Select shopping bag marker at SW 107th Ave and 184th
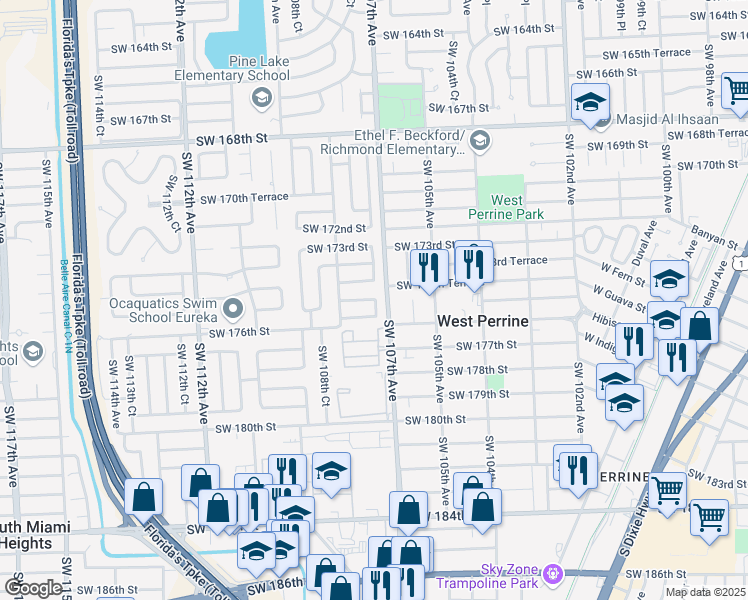This screenshot has height=600, width=748. point(408,512)
